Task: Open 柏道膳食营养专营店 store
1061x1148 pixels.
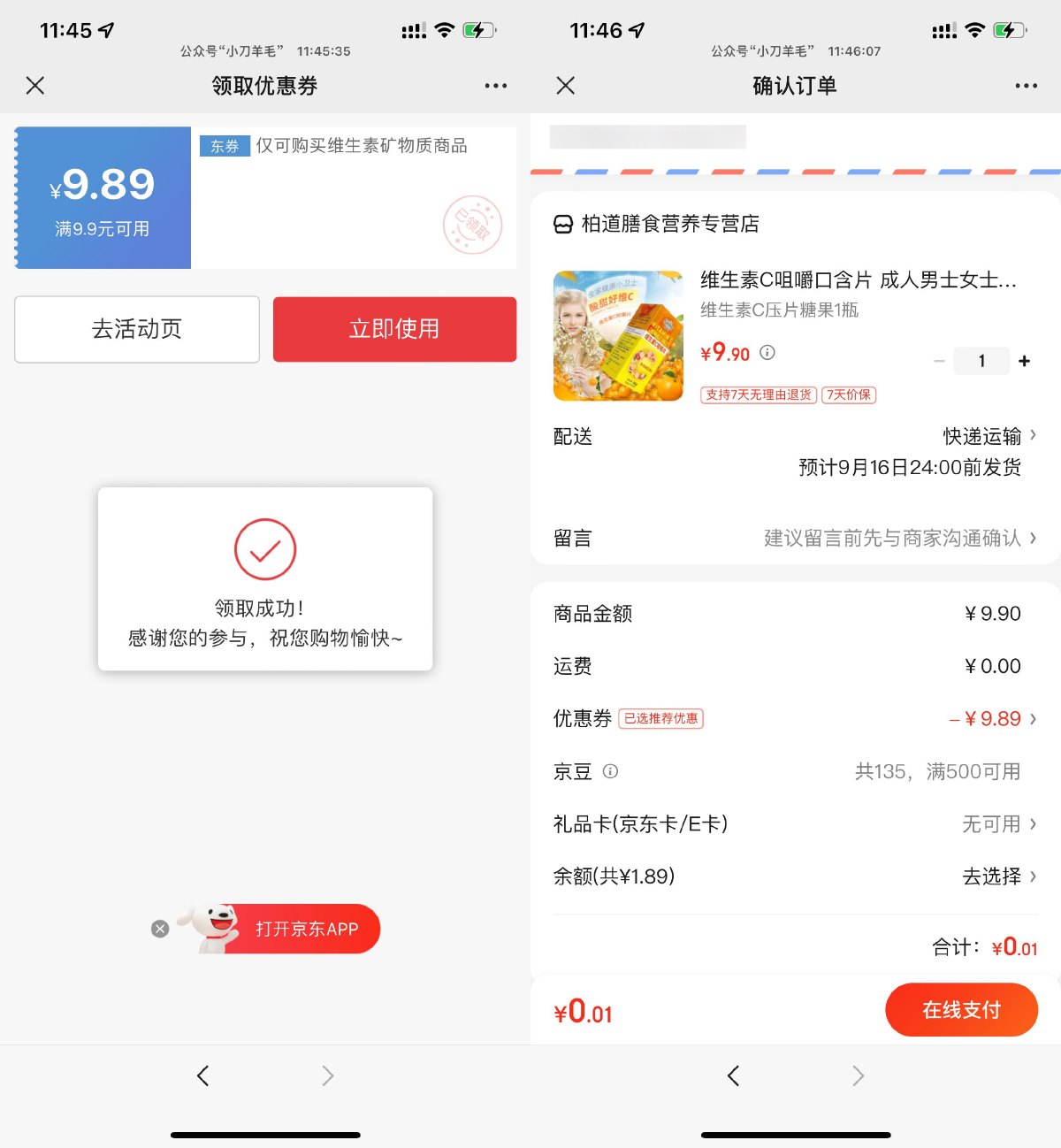Action: click(x=669, y=224)
